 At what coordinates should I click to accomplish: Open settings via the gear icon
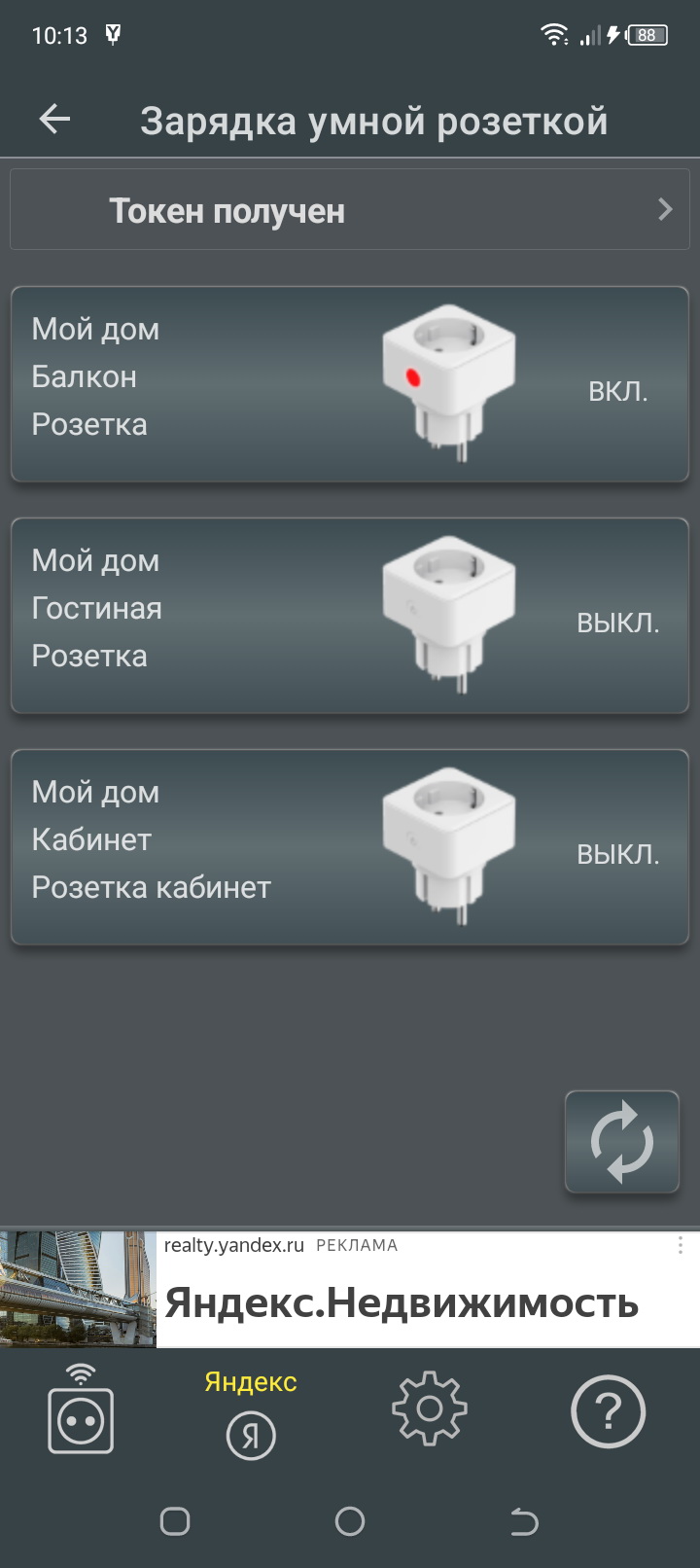429,1408
